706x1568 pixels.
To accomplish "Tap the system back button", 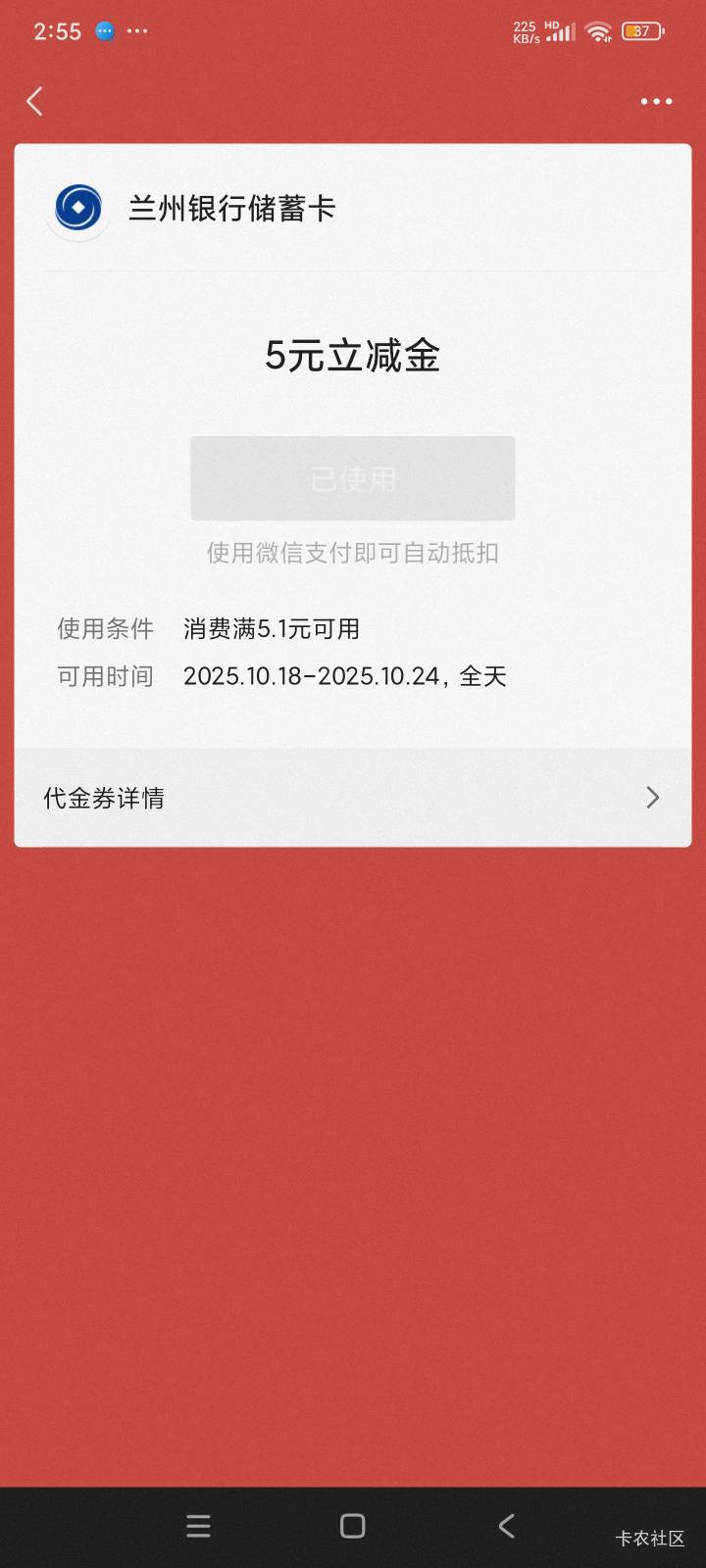I will (507, 1525).
